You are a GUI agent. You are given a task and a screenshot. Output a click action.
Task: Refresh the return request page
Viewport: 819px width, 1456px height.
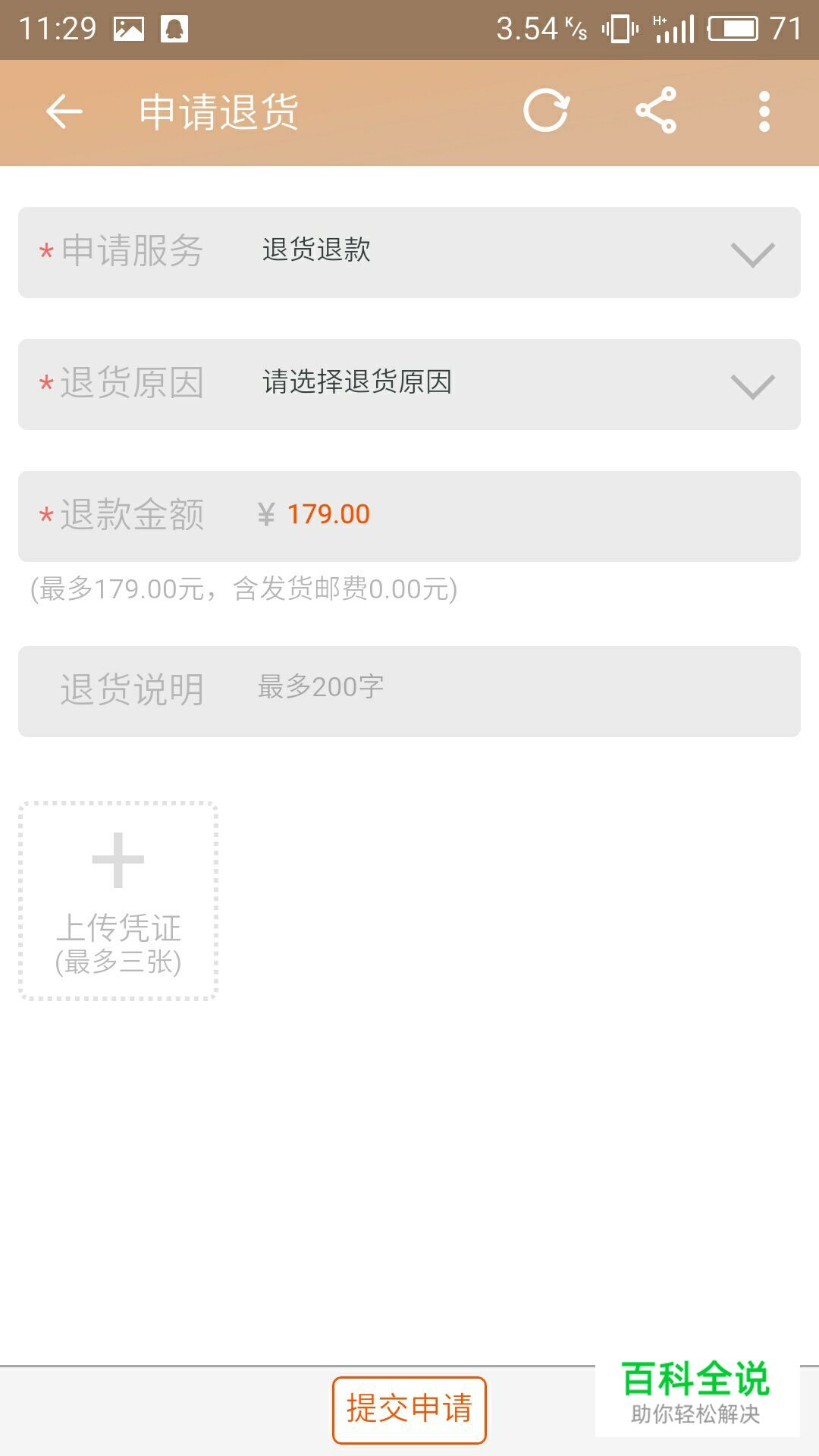pyautogui.click(x=546, y=111)
